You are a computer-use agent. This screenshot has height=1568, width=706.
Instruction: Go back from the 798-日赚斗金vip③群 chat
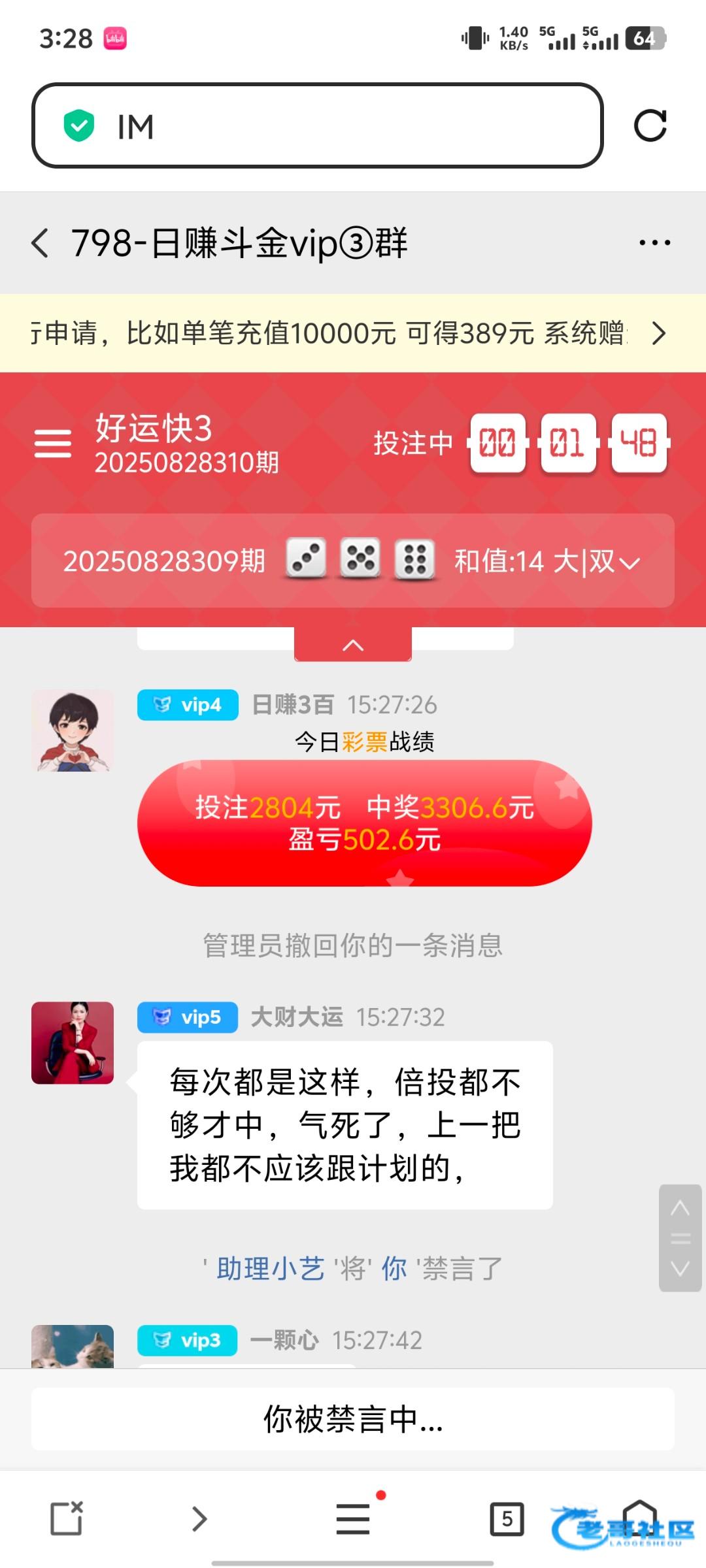[41, 243]
